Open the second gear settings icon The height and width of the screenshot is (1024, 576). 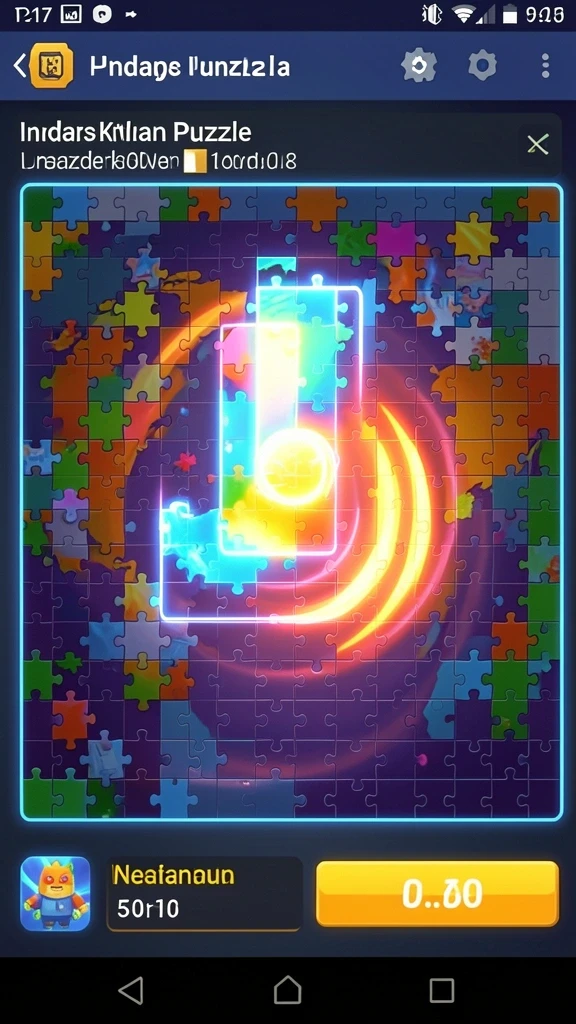(x=482, y=65)
